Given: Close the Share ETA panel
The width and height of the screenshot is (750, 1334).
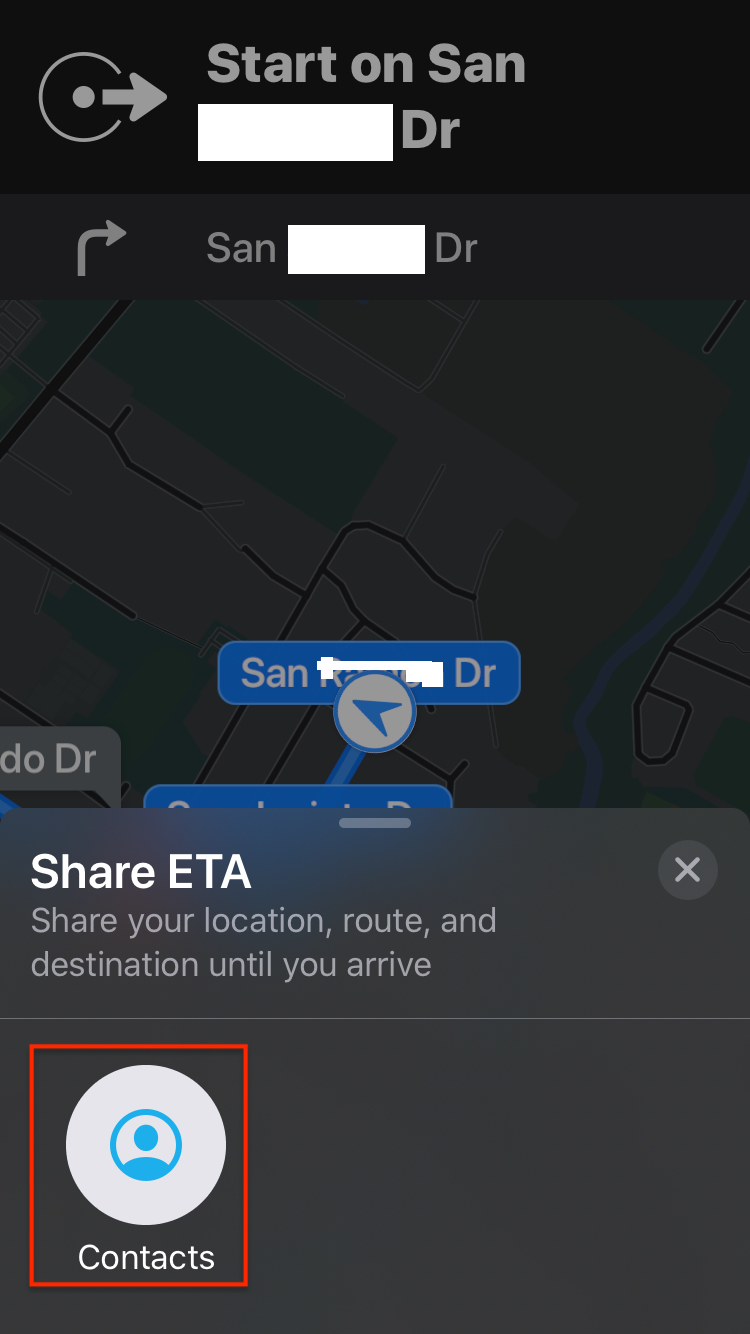Looking at the screenshot, I should coord(687,870).
